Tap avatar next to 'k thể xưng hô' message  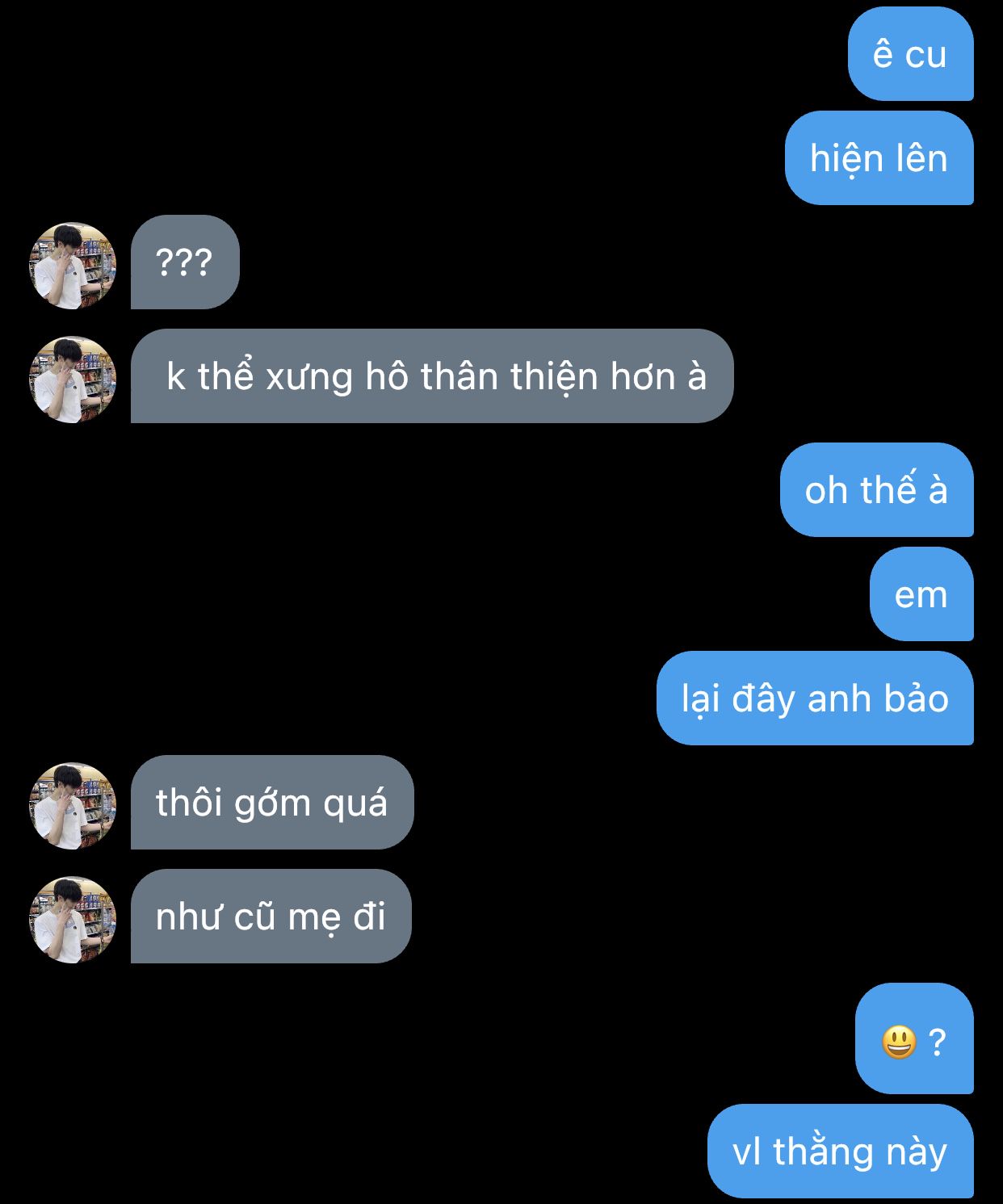click(x=73, y=380)
